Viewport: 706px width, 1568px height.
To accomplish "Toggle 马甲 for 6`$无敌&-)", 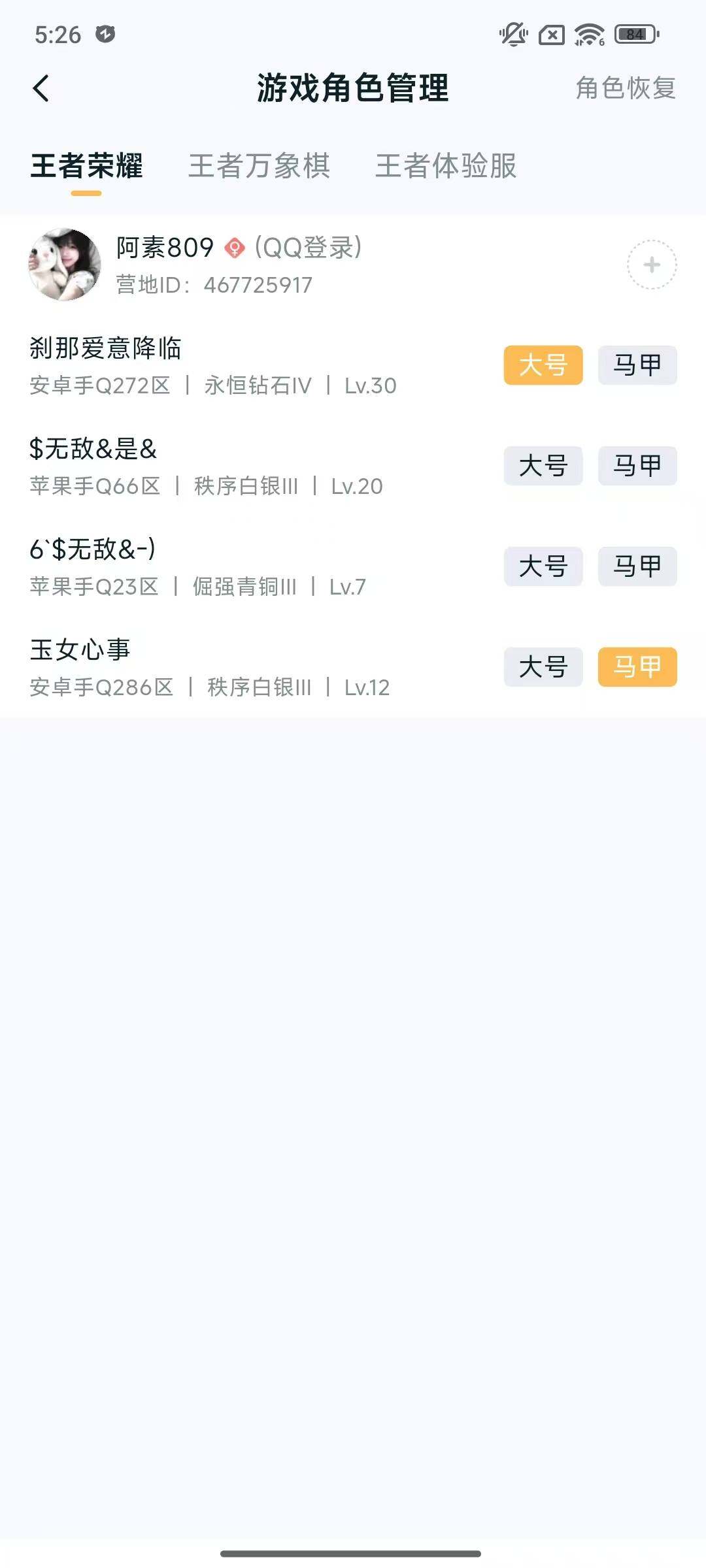I will (x=637, y=567).
